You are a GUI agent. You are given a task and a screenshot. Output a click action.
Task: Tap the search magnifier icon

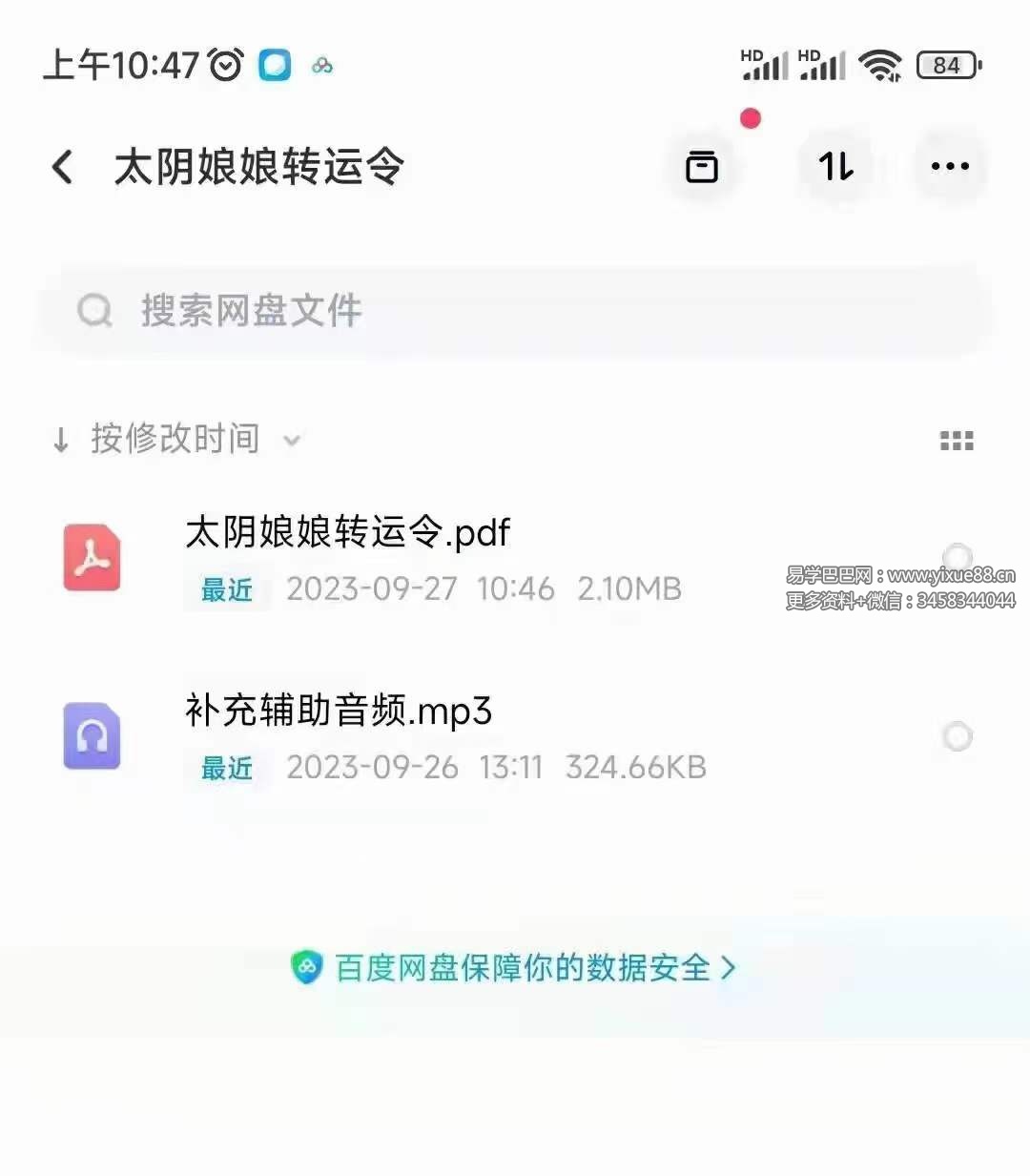pos(93,309)
